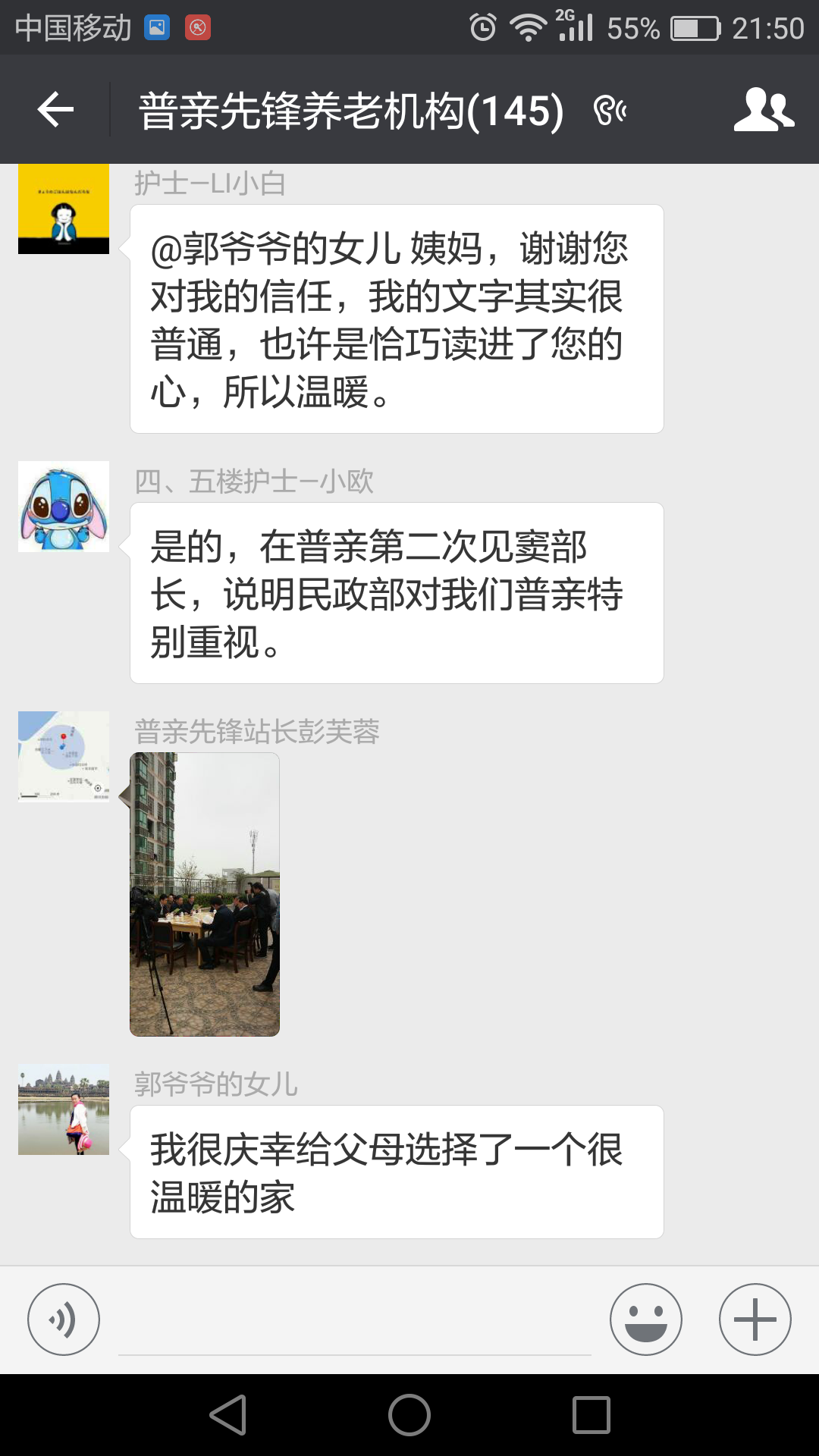This screenshot has height=1456, width=819.
Task: Open 普亲先锋站长彭芙蓉's profile avatar
Action: point(64,757)
